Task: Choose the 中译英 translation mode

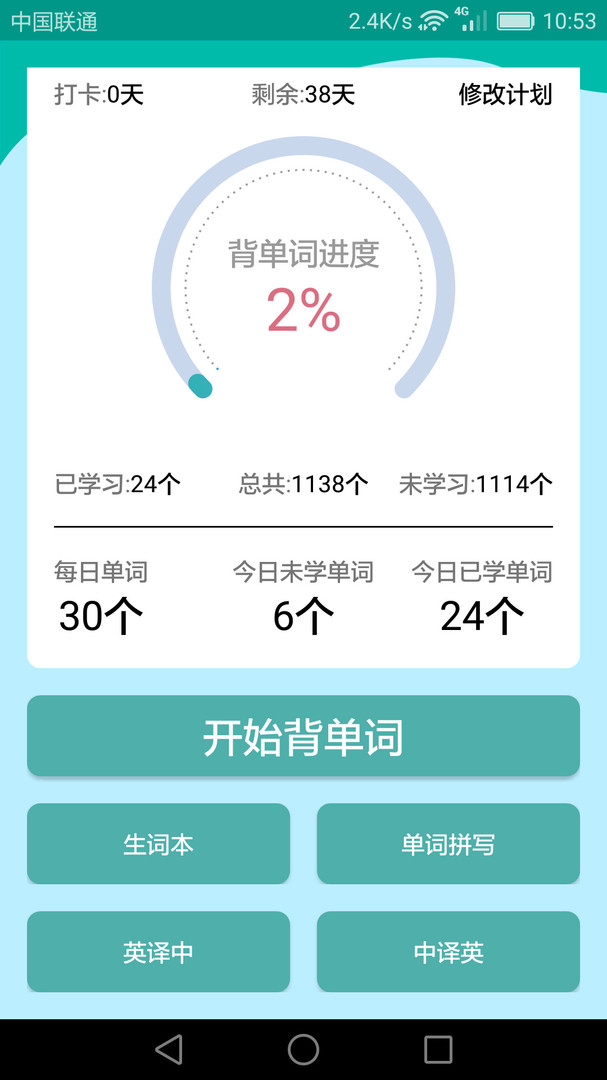Action: click(448, 952)
